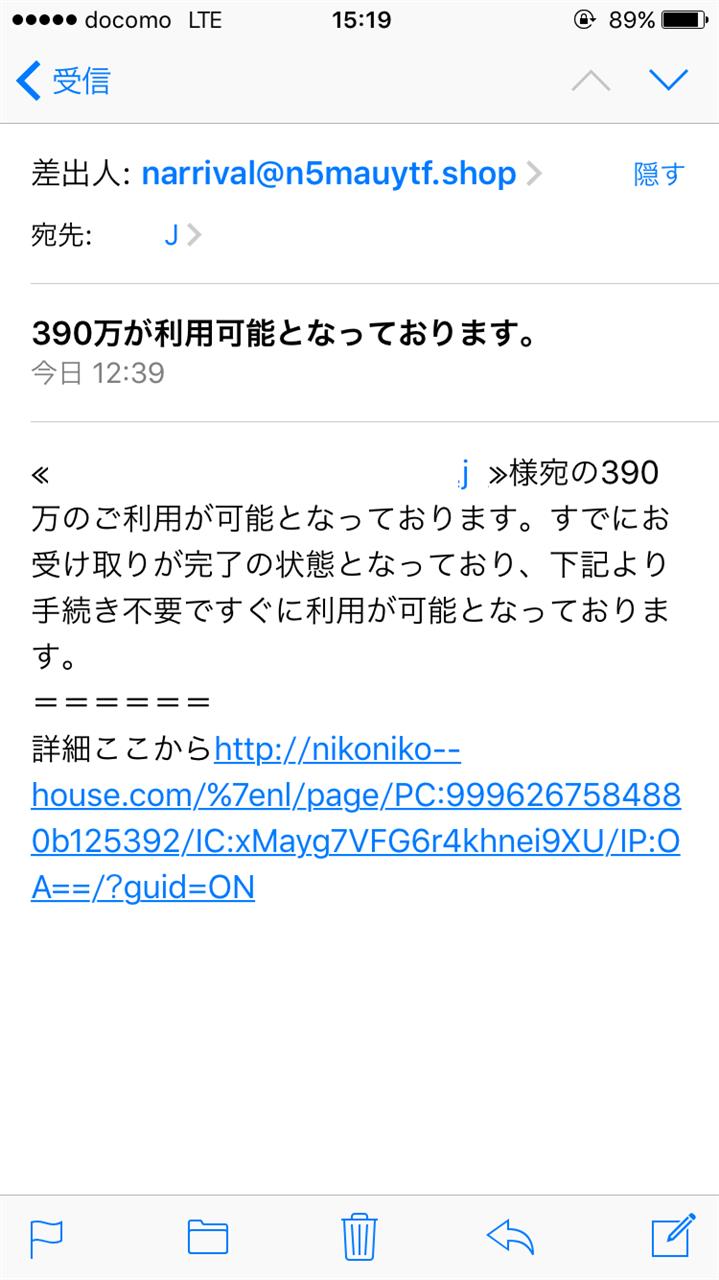This screenshot has width=719, height=1280.
Task: Go back to the 受信 inbox
Action: point(63,81)
